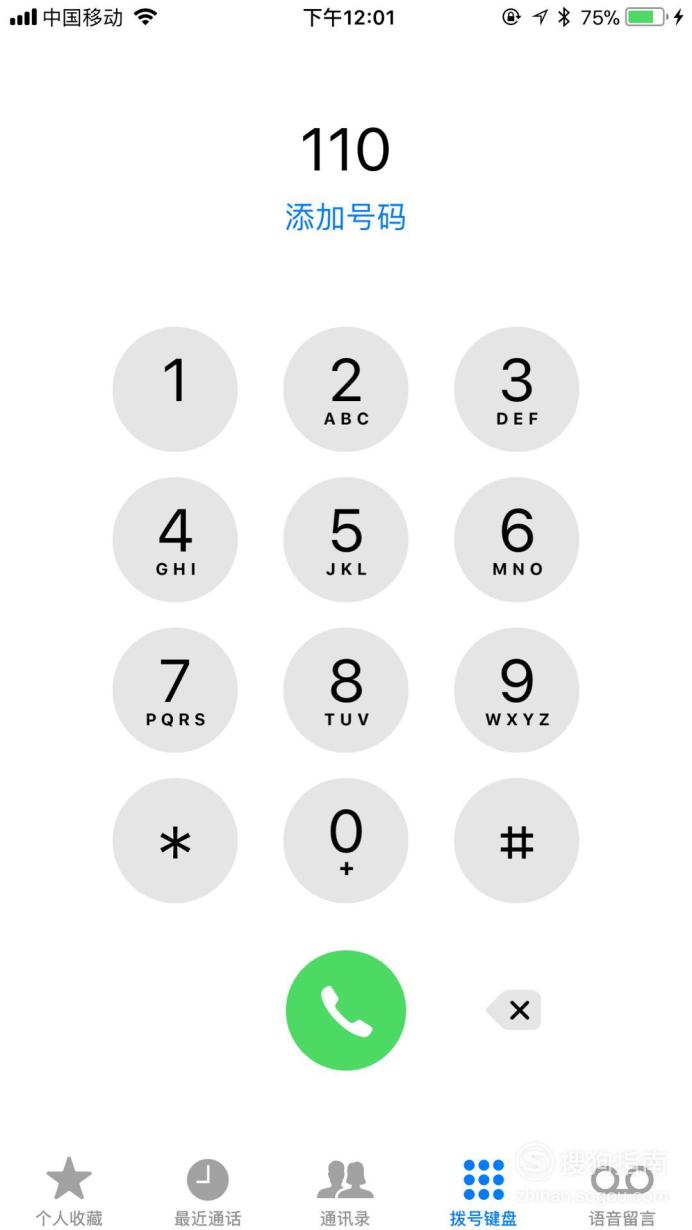This screenshot has height=1230, width=692.
Task: Enter digit 2 ABC
Action: click(346, 389)
